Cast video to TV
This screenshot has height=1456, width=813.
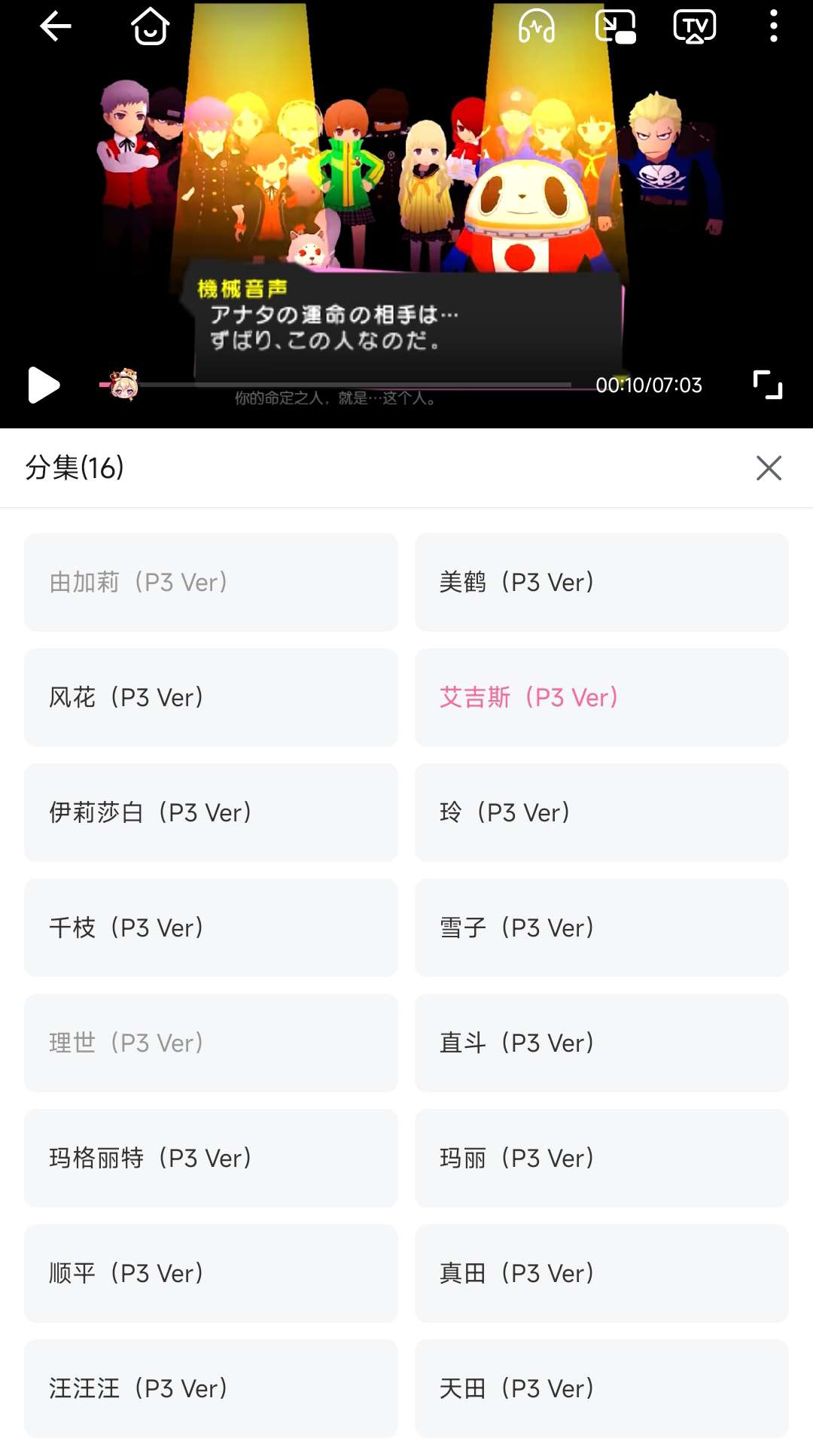(694, 26)
